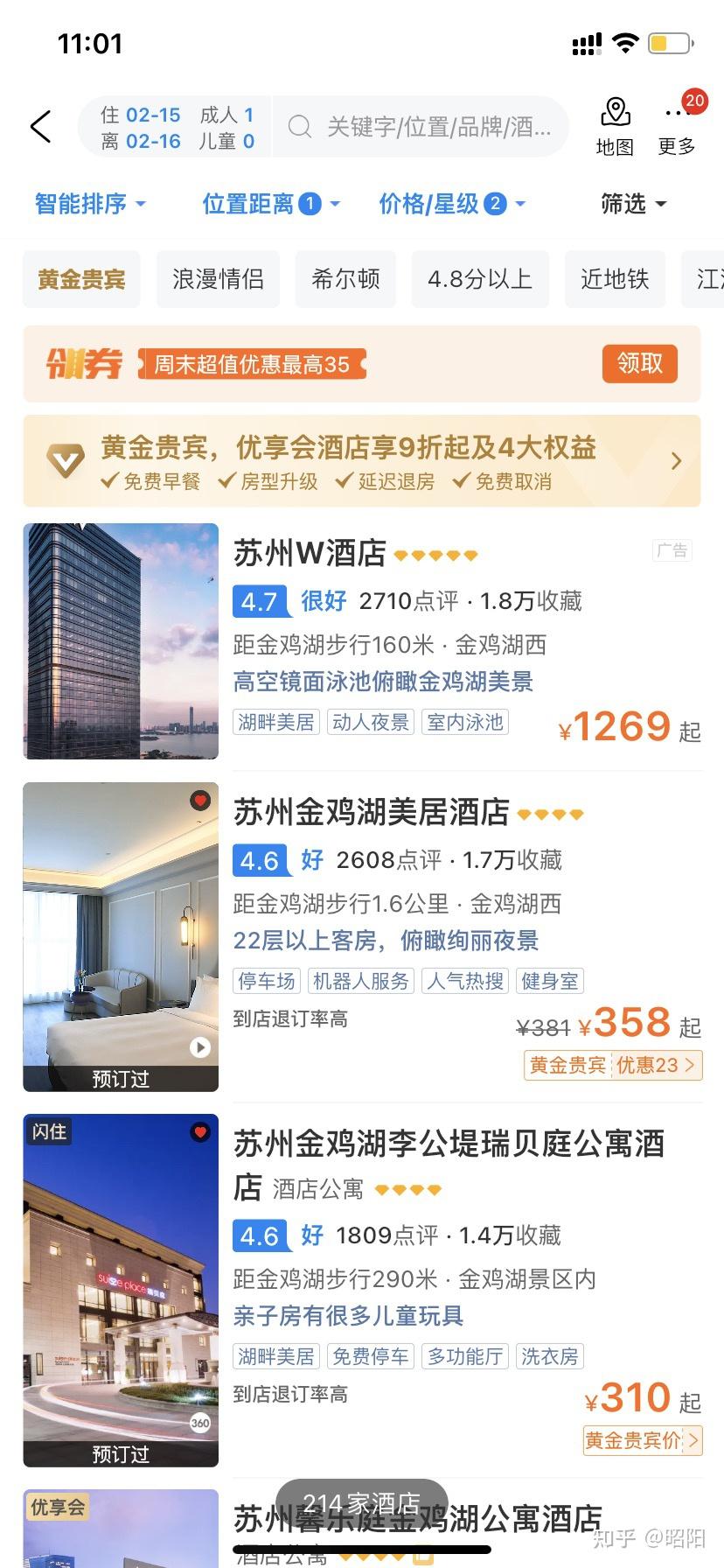Viewport: 724px width, 1568px height.
Task: Open the 更多 overflow menu
Action: pyautogui.click(x=677, y=127)
